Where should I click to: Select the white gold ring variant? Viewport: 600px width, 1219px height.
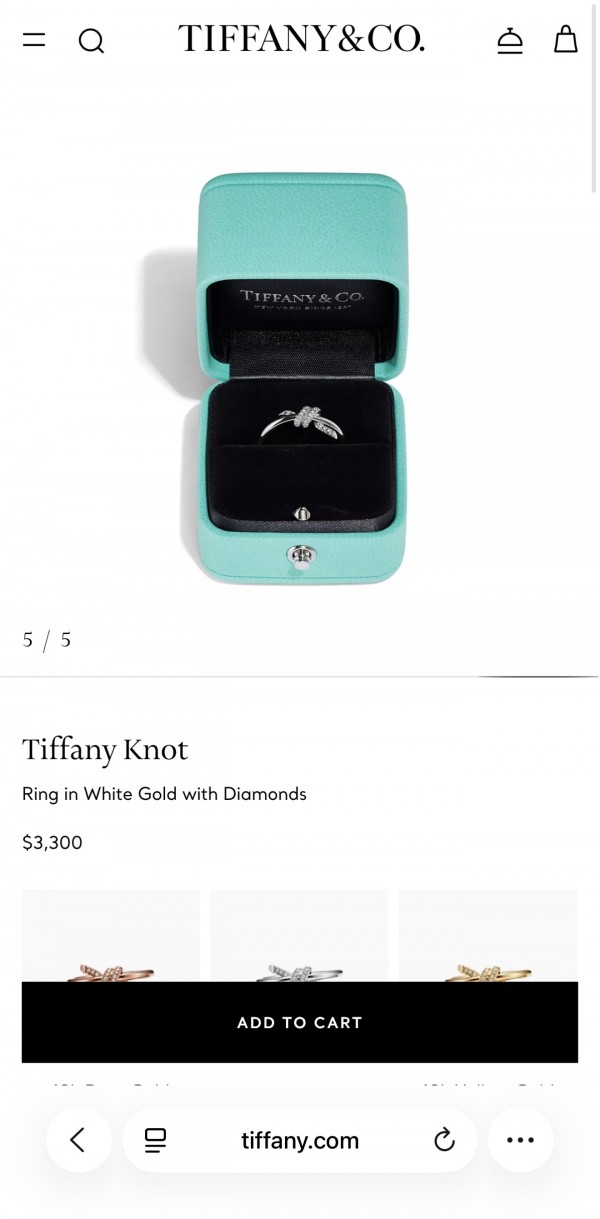click(299, 937)
